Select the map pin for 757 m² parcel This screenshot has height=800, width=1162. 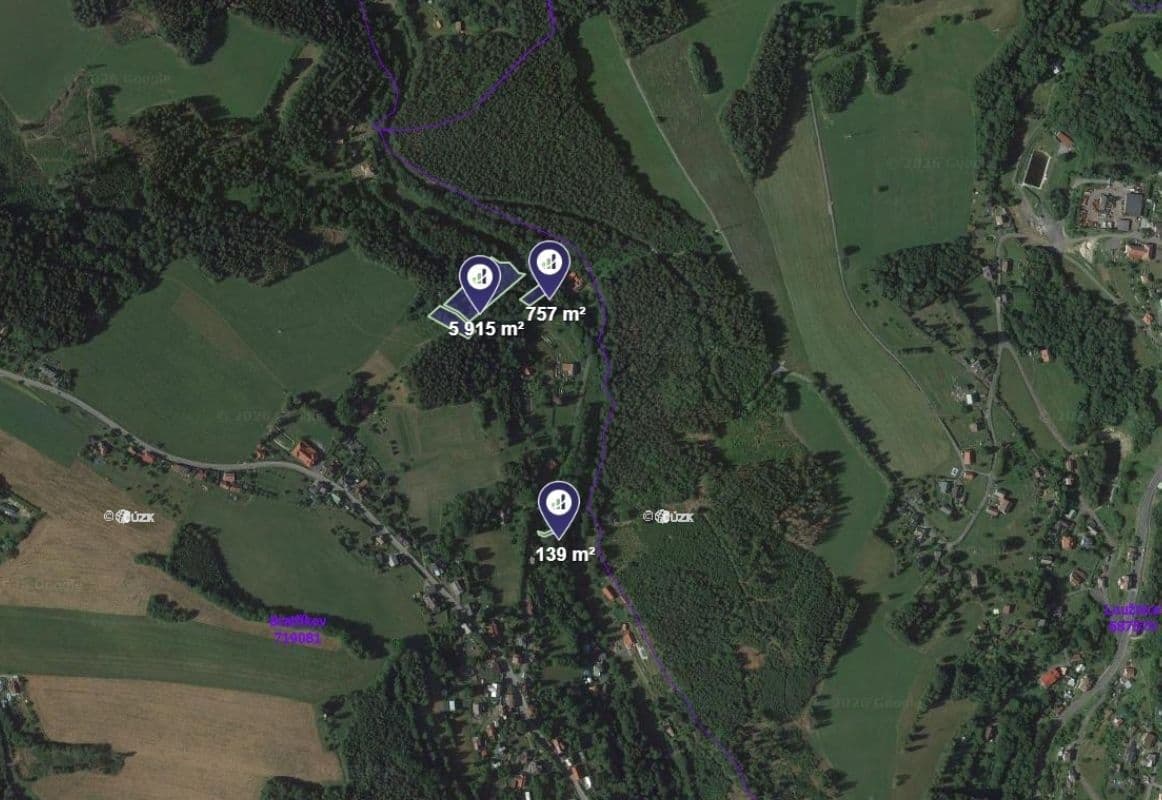pyautogui.click(x=547, y=263)
